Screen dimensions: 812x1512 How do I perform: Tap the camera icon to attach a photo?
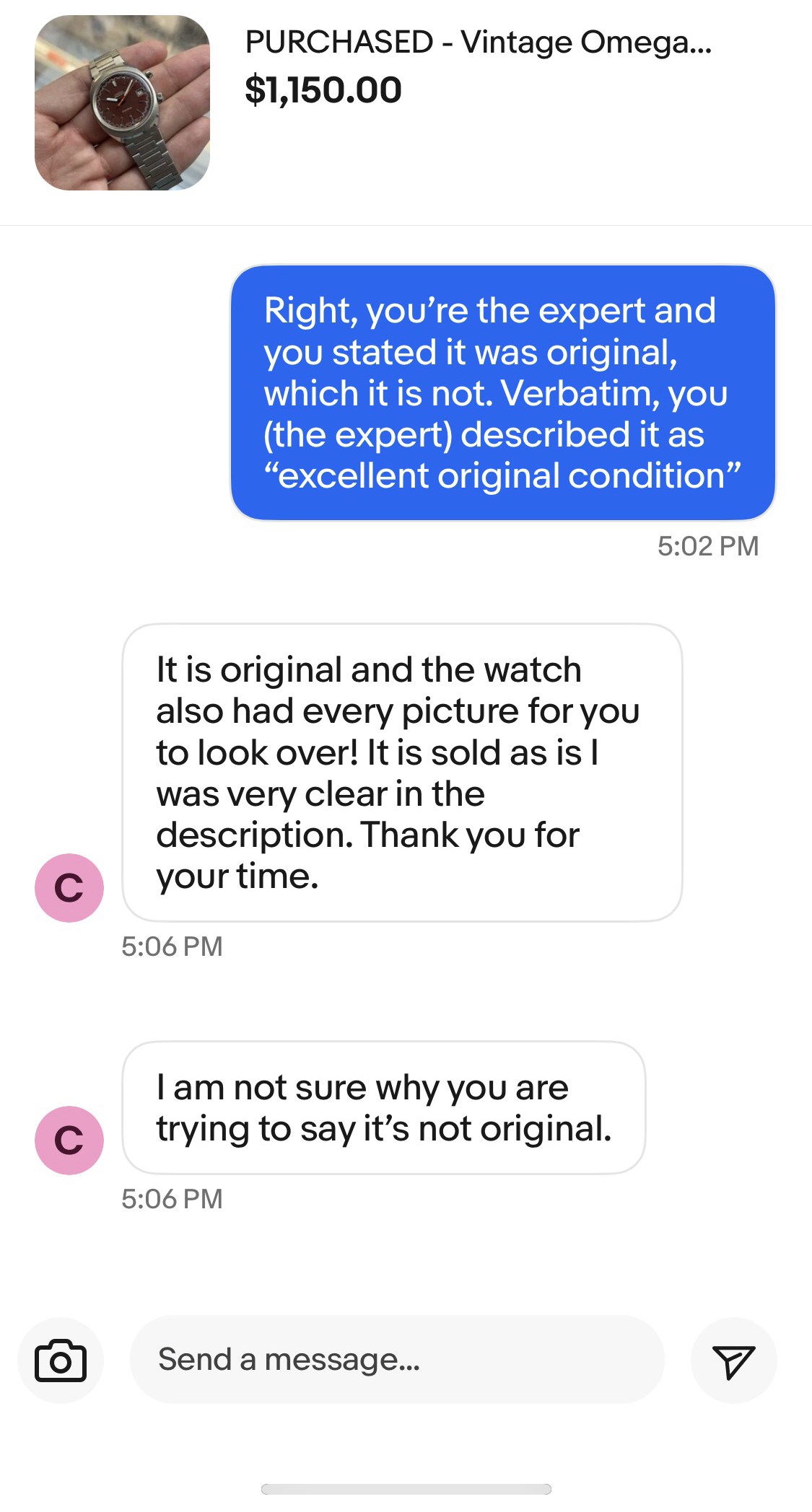pos(61,1361)
